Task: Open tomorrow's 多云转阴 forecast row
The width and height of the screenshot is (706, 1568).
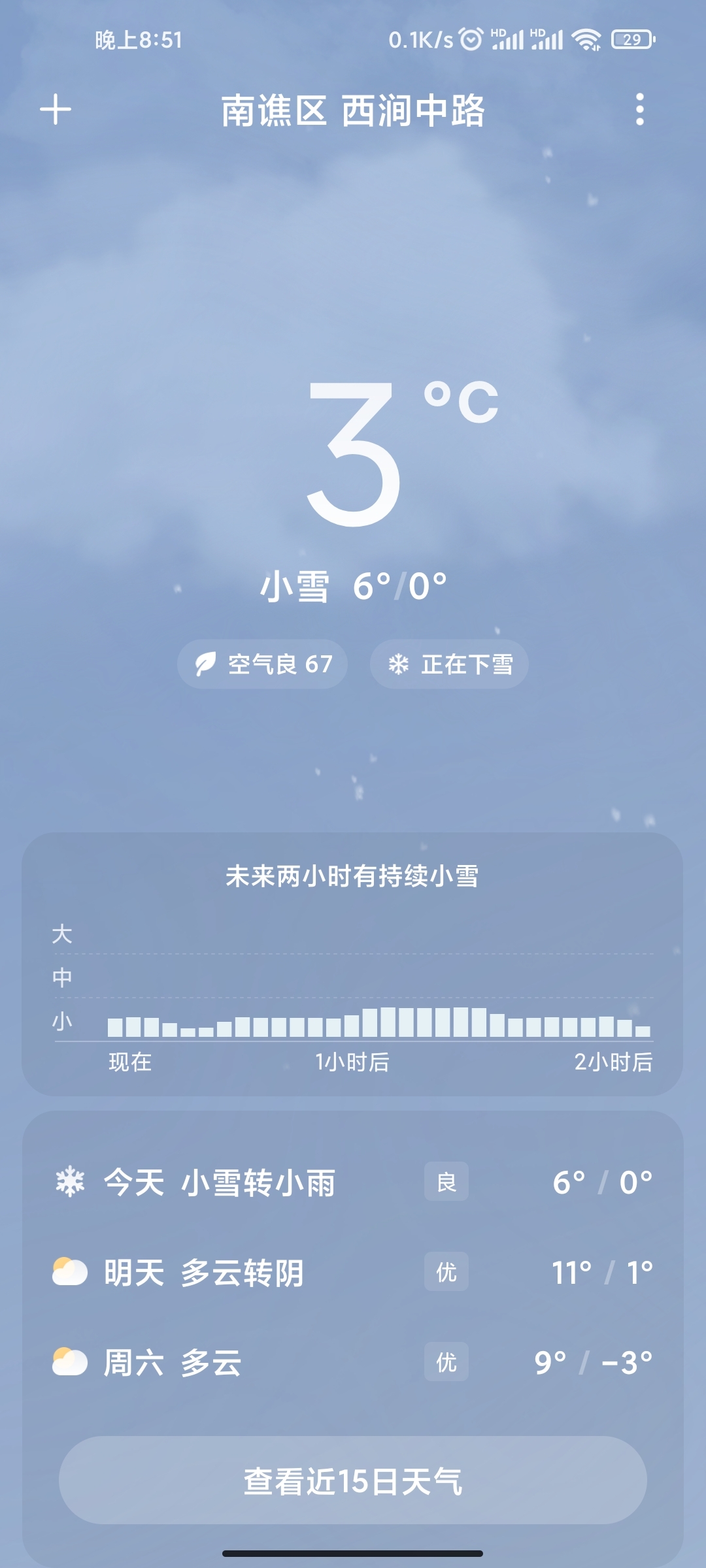Action: tap(353, 1272)
